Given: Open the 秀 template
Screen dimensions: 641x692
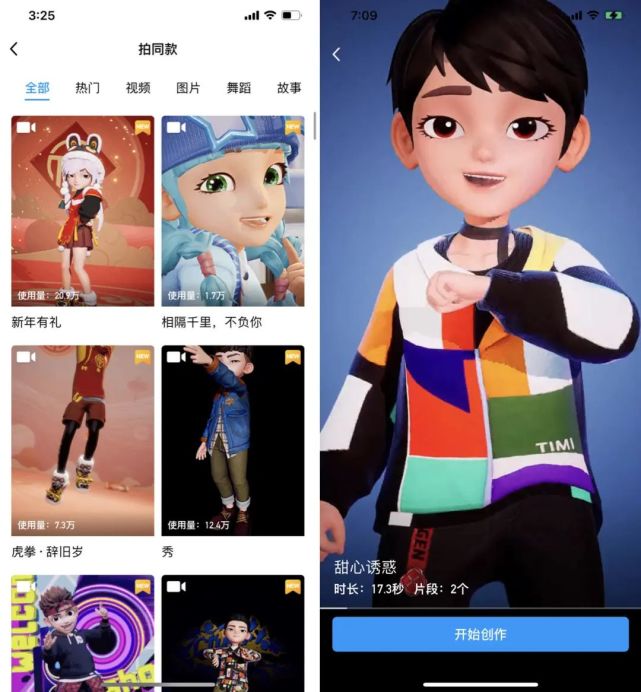Looking at the screenshot, I should [233, 440].
